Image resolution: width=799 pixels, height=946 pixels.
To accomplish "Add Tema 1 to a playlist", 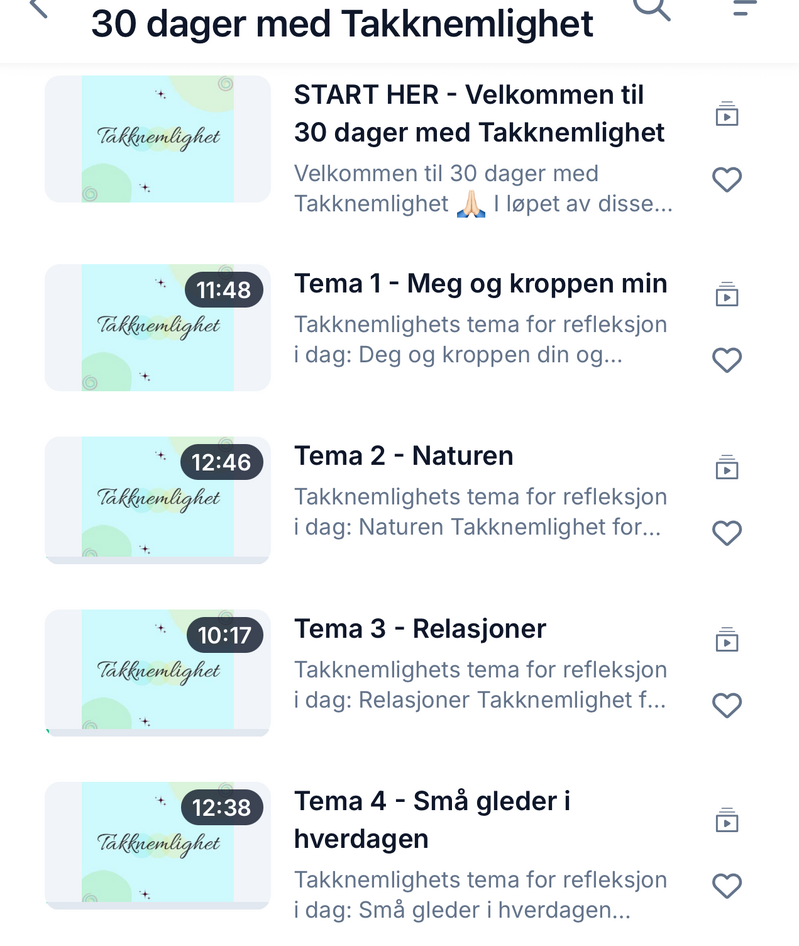I will [727, 294].
